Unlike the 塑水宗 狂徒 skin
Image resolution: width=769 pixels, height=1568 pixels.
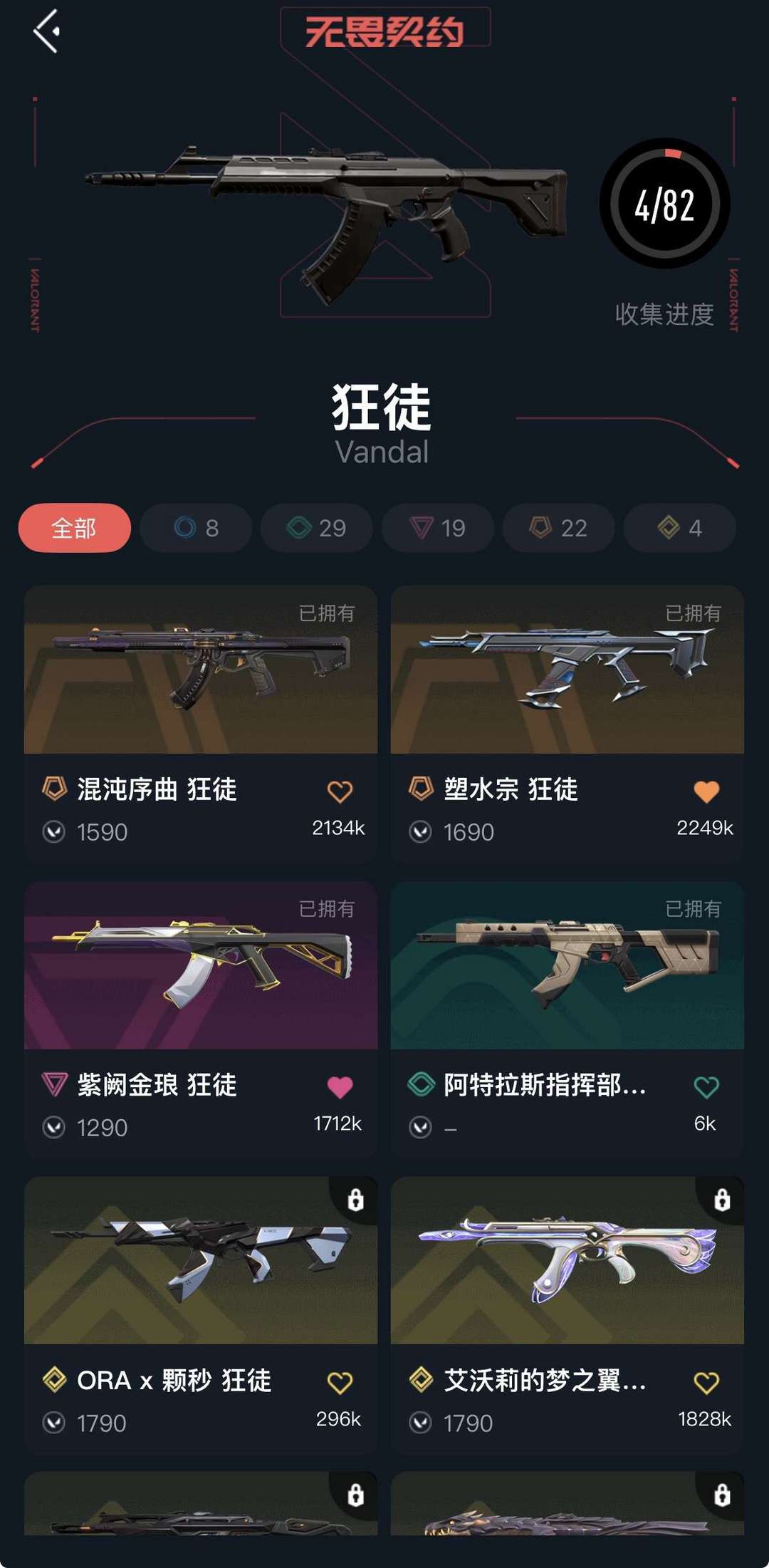tap(706, 791)
